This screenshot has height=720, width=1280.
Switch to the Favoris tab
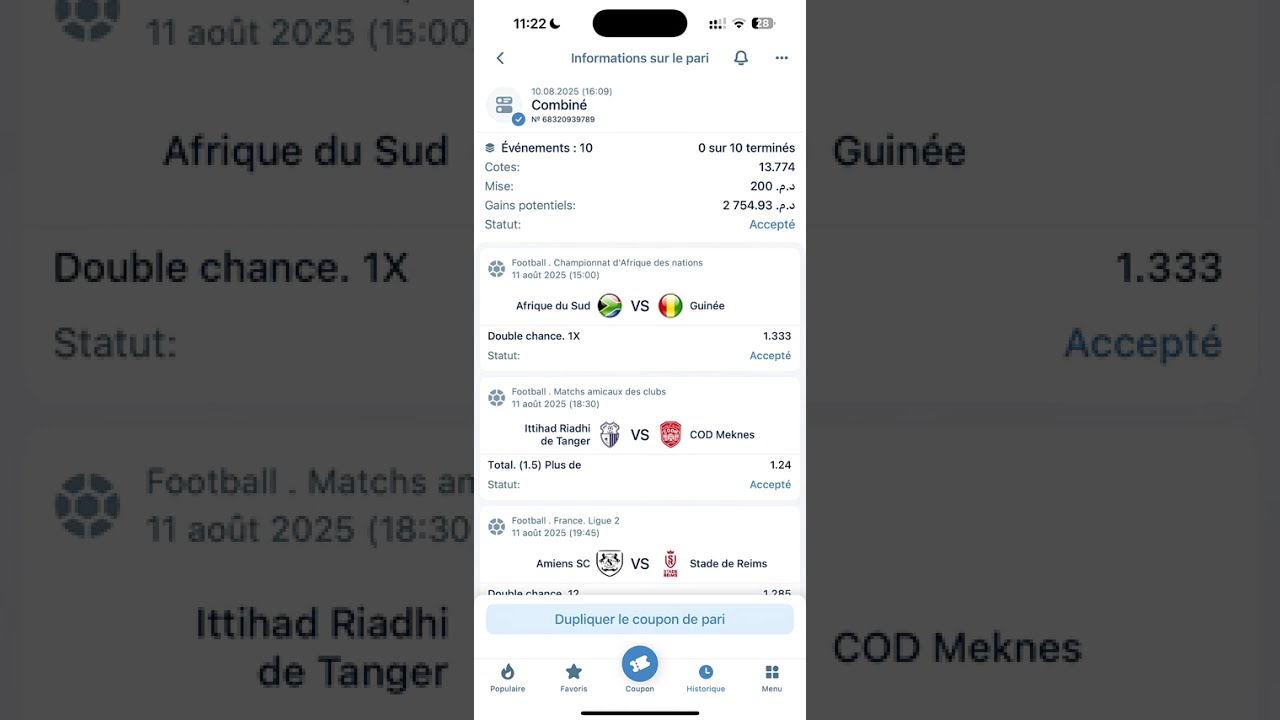[574, 677]
